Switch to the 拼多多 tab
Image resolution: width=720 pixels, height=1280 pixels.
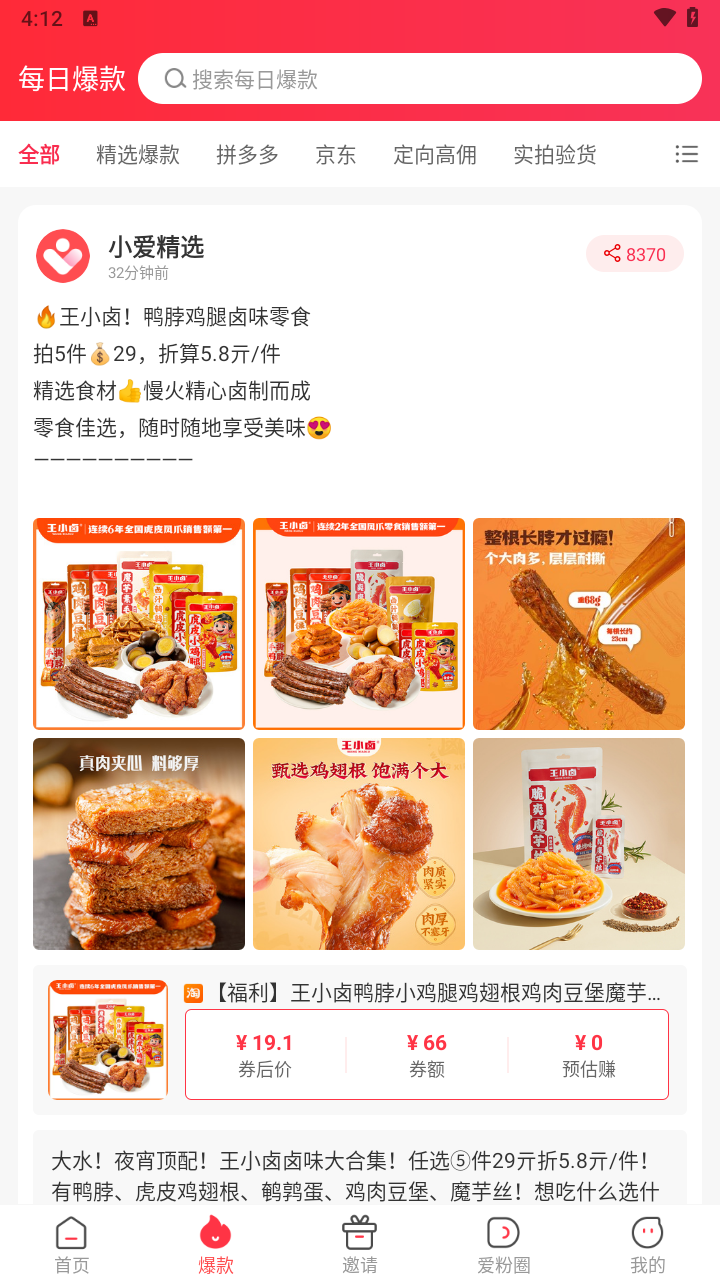pos(247,155)
